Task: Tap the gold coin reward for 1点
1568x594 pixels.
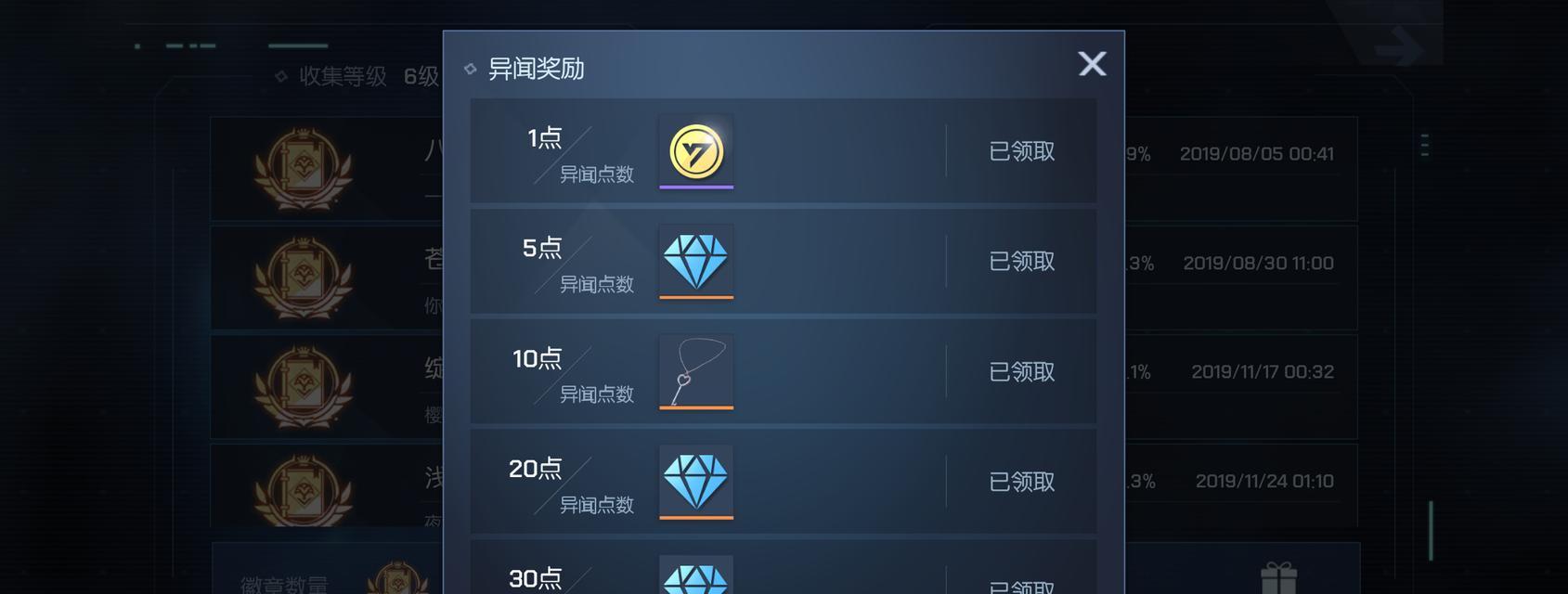Action: pos(696,151)
